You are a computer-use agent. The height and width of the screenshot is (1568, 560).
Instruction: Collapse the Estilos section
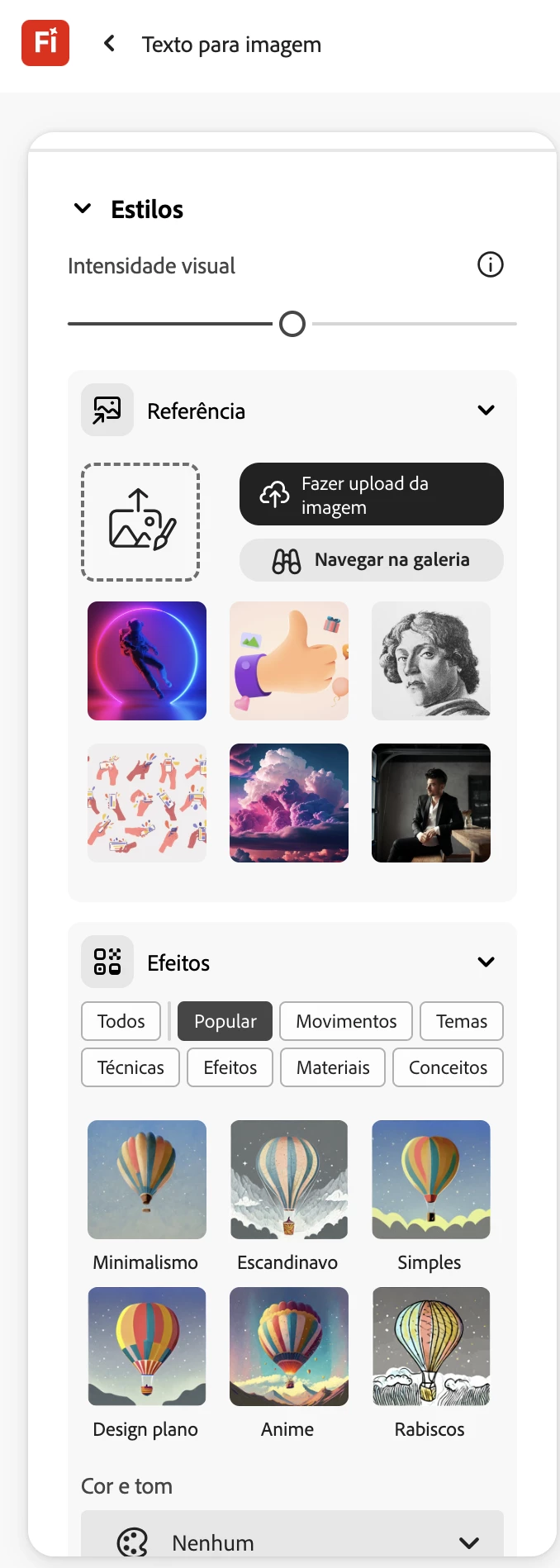tap(83, 209)
